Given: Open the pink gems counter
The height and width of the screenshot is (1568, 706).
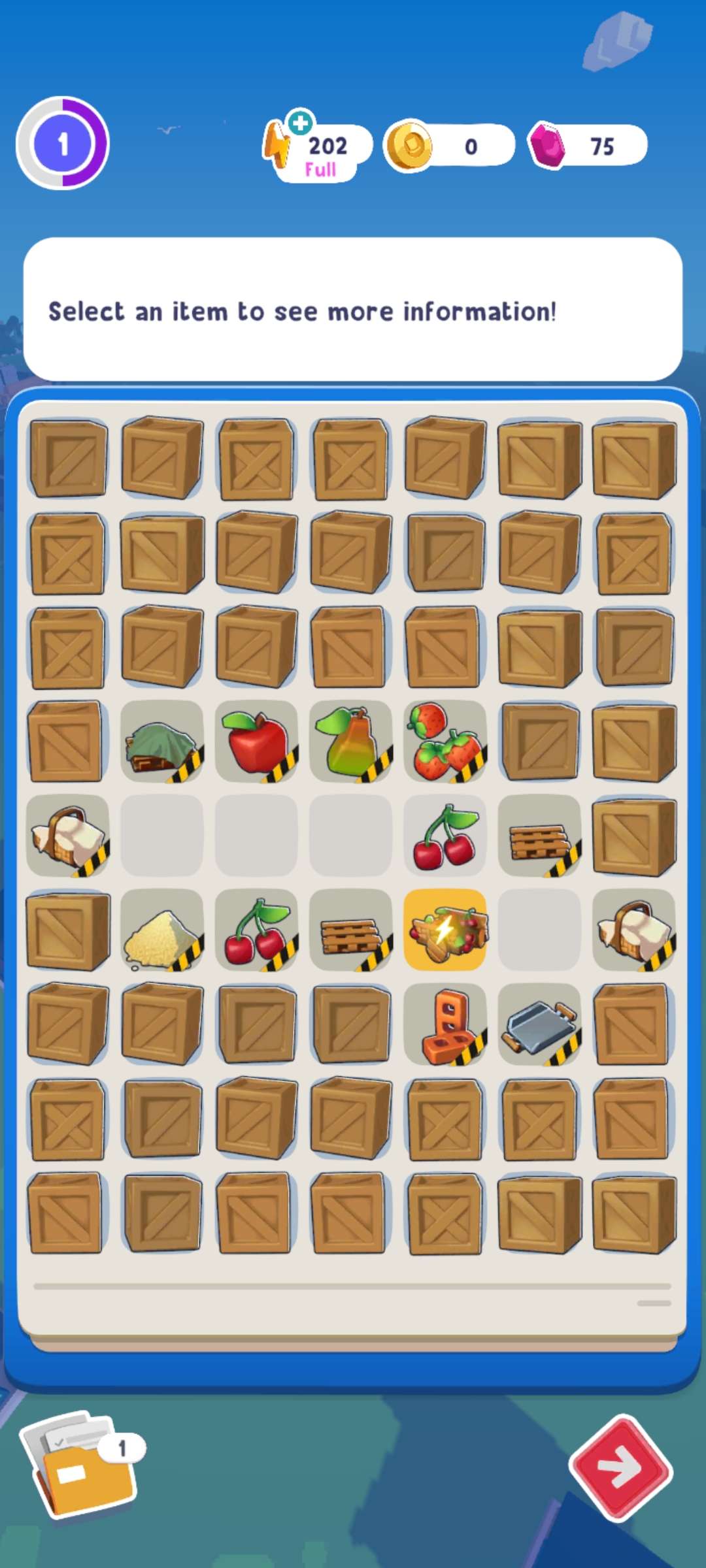Looking at the screenshot, I should 588,146.
